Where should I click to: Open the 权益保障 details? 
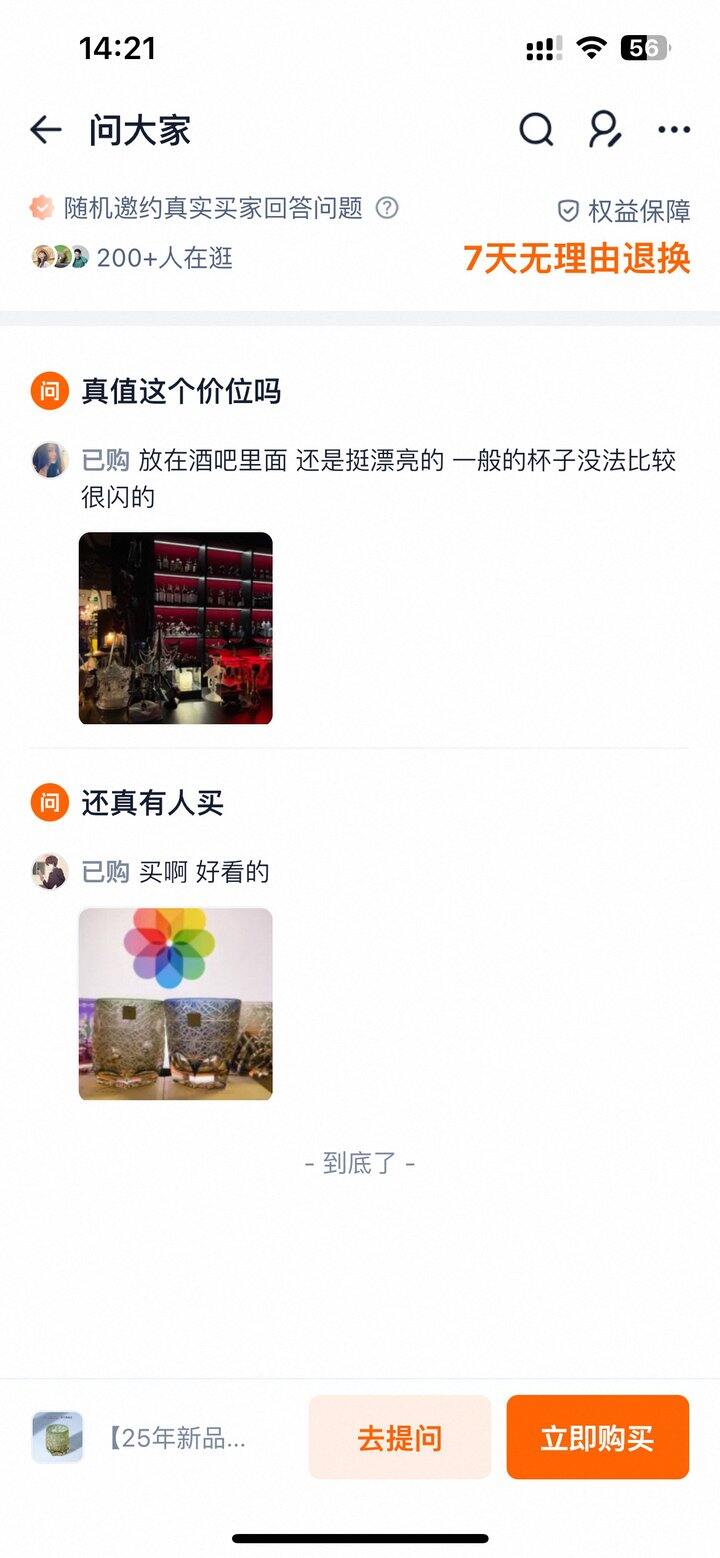[624, 211]
